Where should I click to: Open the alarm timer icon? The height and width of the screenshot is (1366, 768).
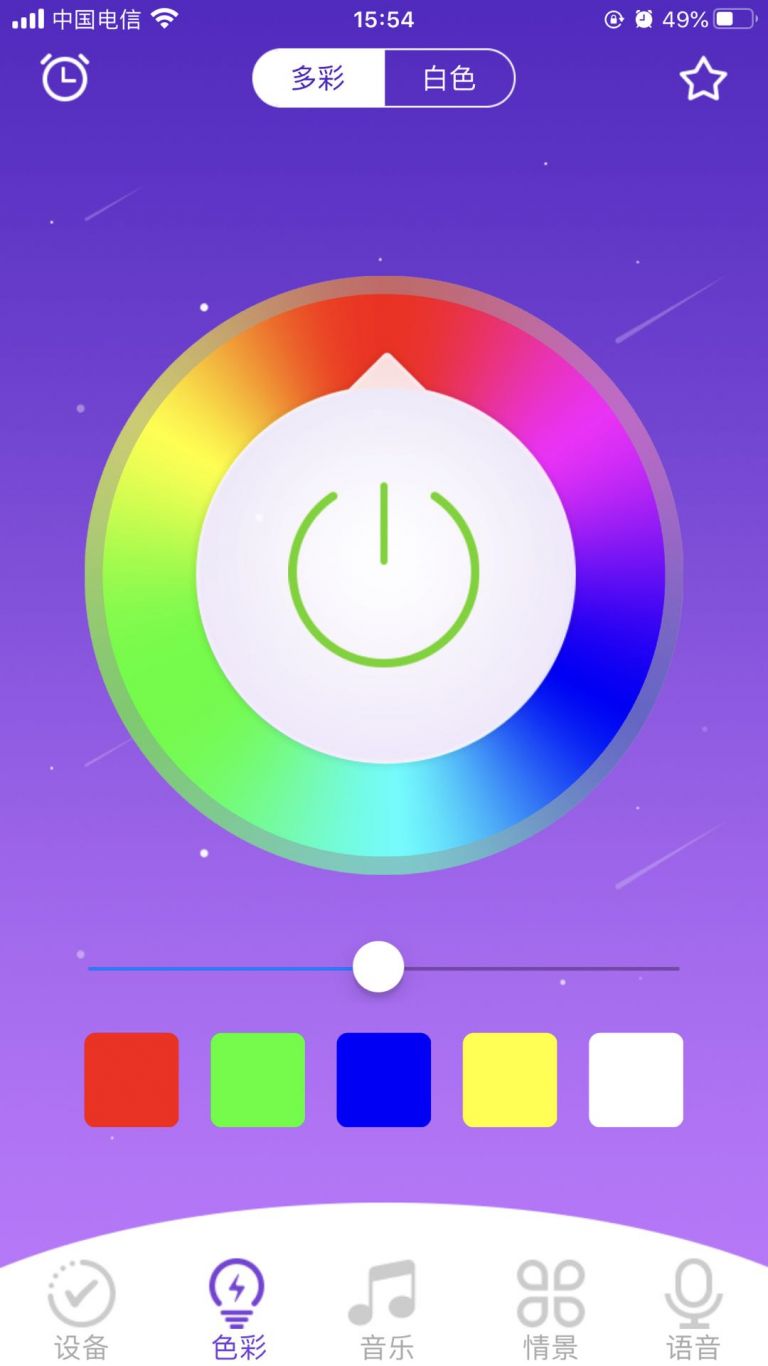coord(65,77)
